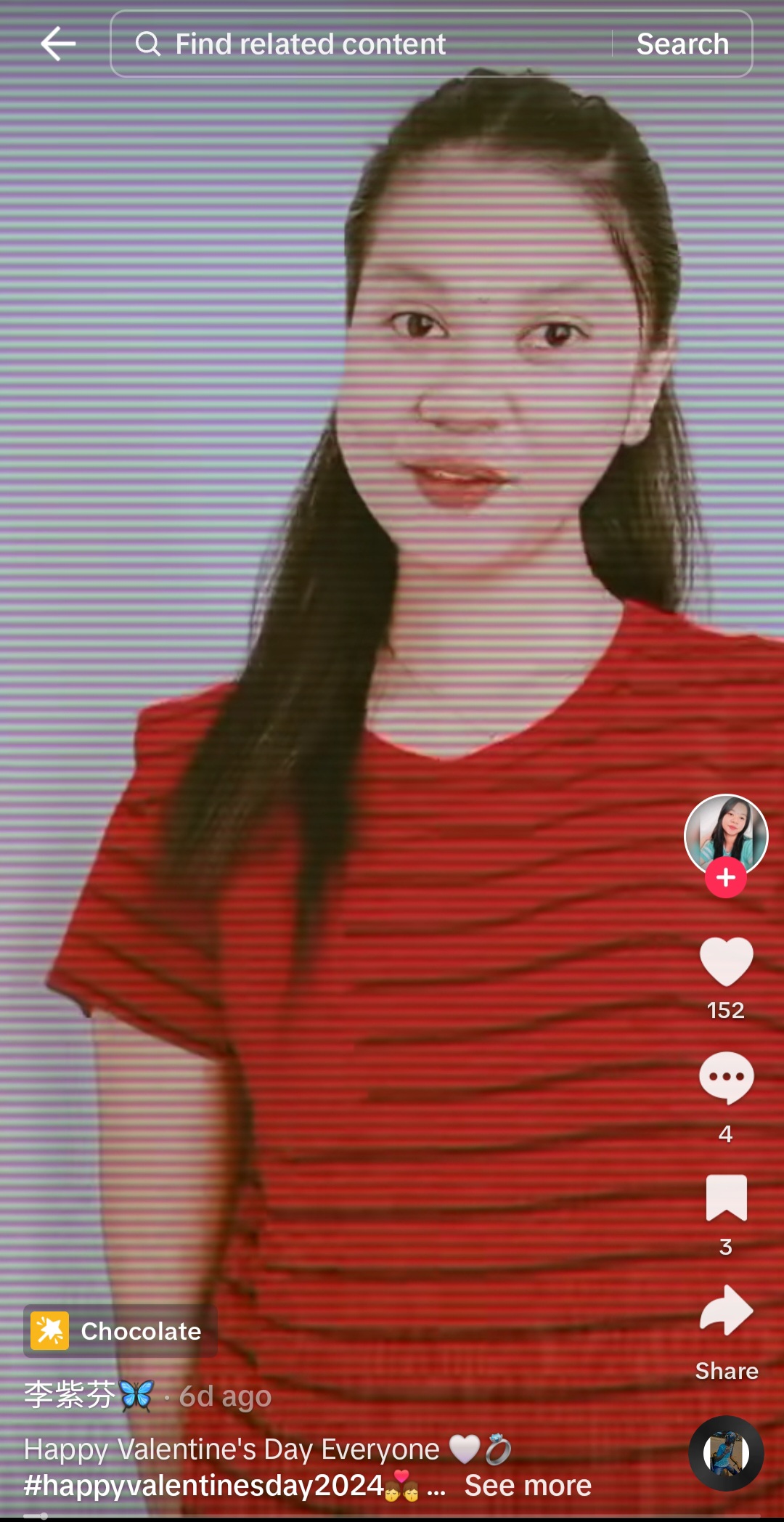The image size is (784, 1522).
Task: Open the 李紫芬 username profile
Action: tap(70, 1395)
